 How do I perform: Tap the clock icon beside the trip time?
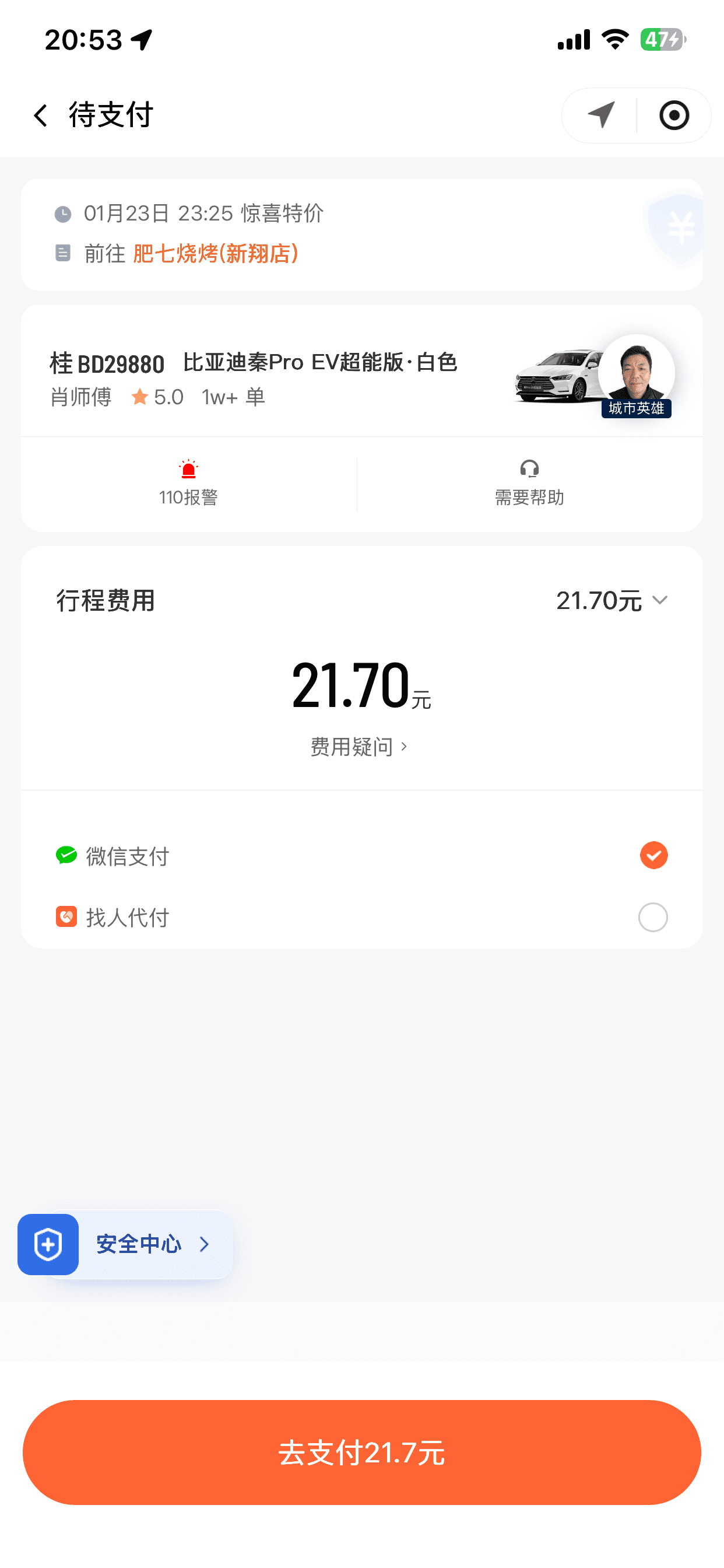[63, 213]
